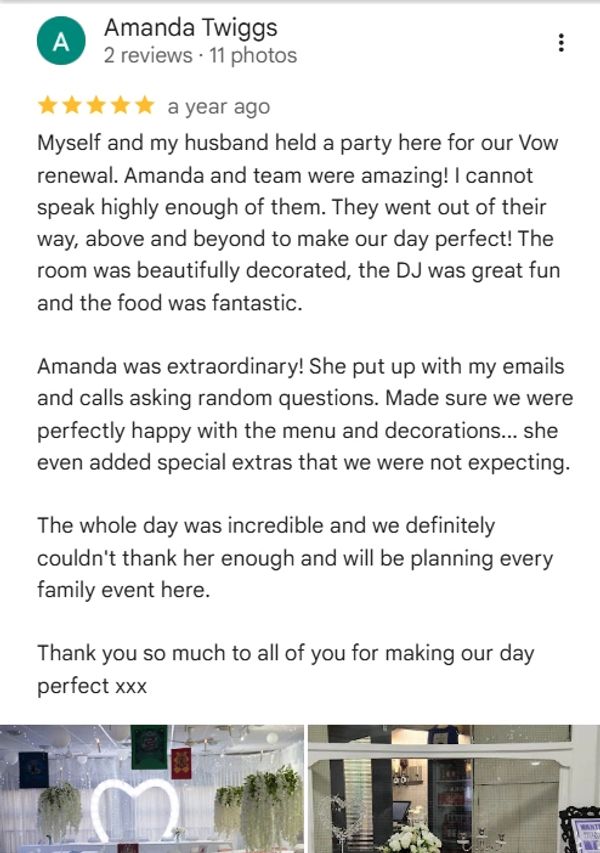This screenshot has width=600, height=853.
Task: Open the review photo with heart arch
Action: click(152, 789)
